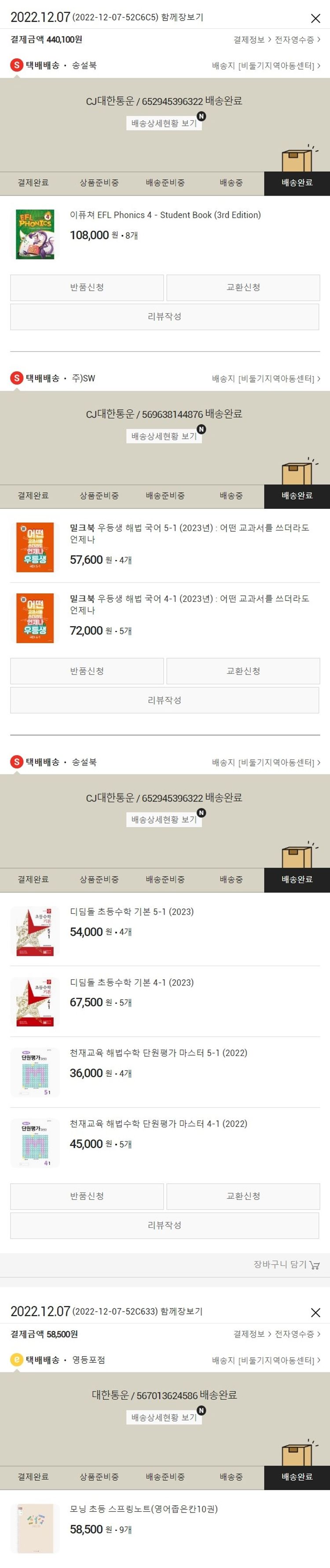Close the 52C633 order panel
This screenshot has width=330, height=1568.
[x=315, y=1312]
